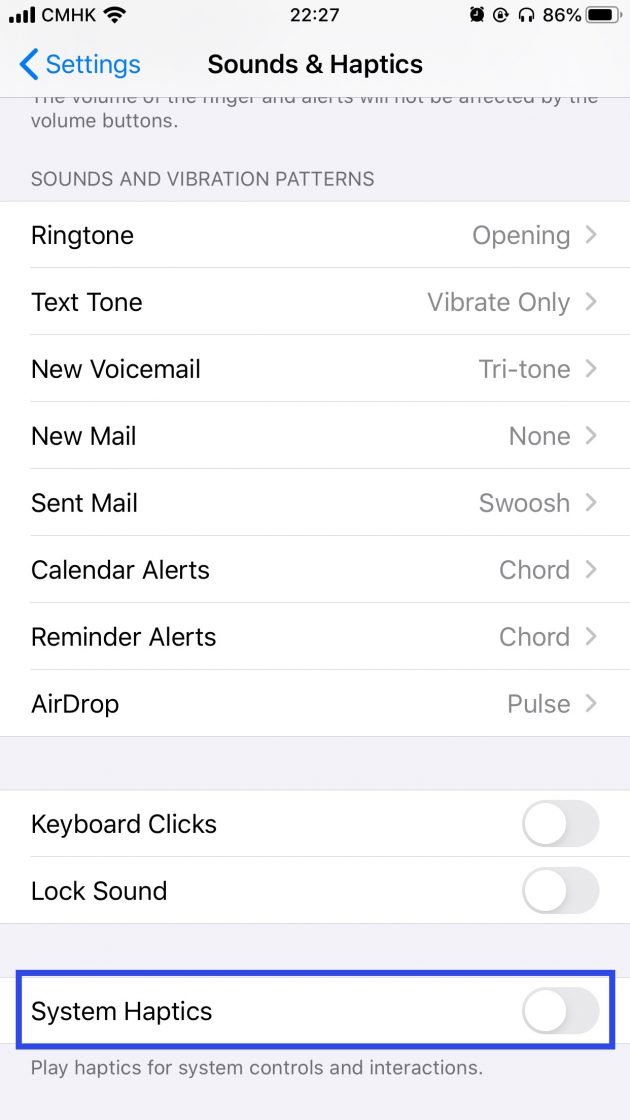The image size is (630, 1120).
Task: Open Text Tone options
Action: tap(315, 302)
